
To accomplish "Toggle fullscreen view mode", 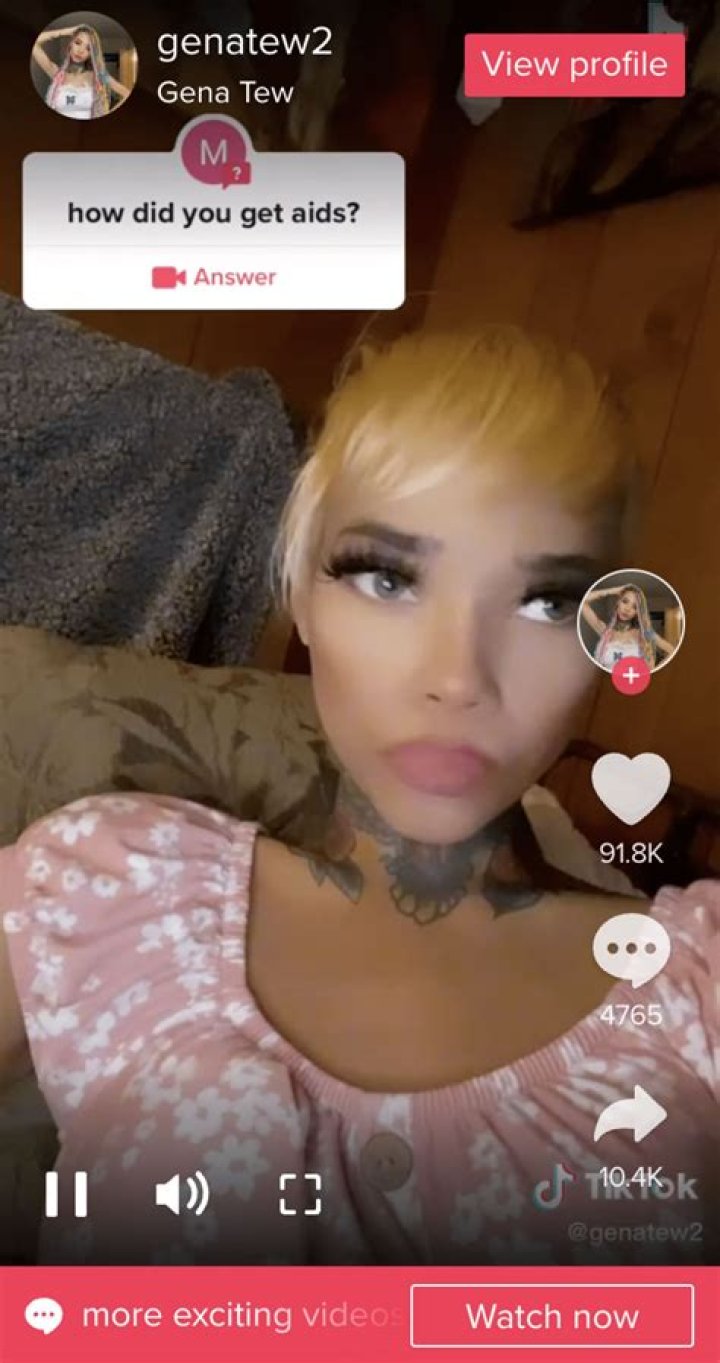I will tap(296, 1192).
